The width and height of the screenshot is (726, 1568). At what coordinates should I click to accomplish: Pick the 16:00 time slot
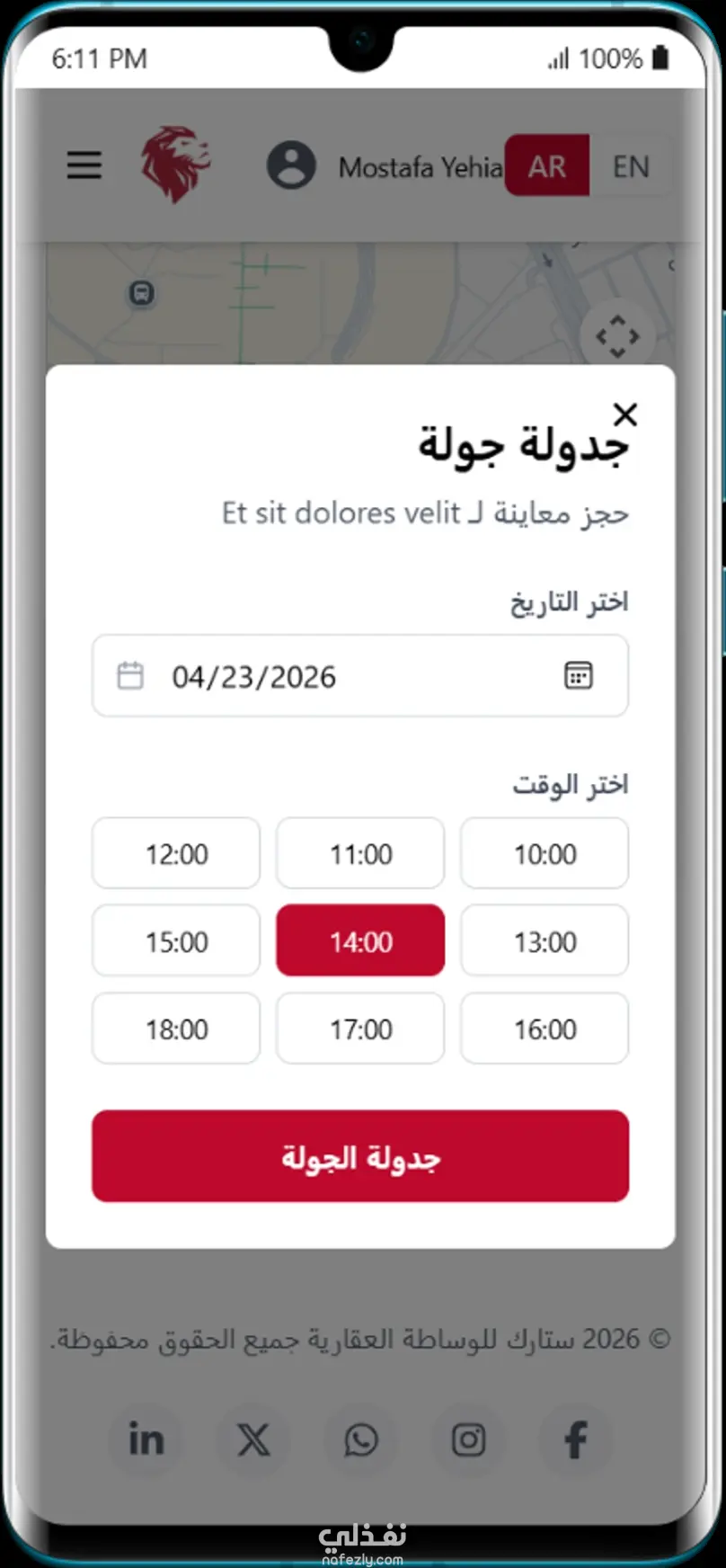click(x=544, y=1029)
